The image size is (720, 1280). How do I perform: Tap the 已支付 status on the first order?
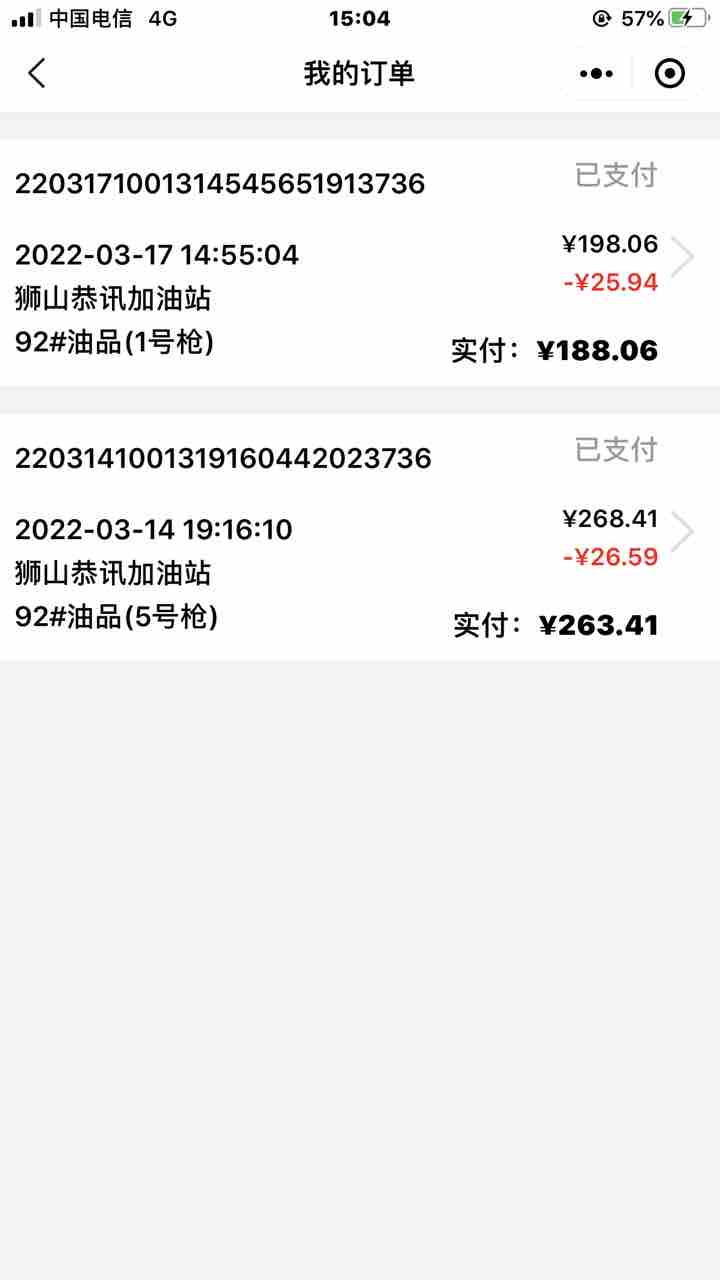coord(618,176)
